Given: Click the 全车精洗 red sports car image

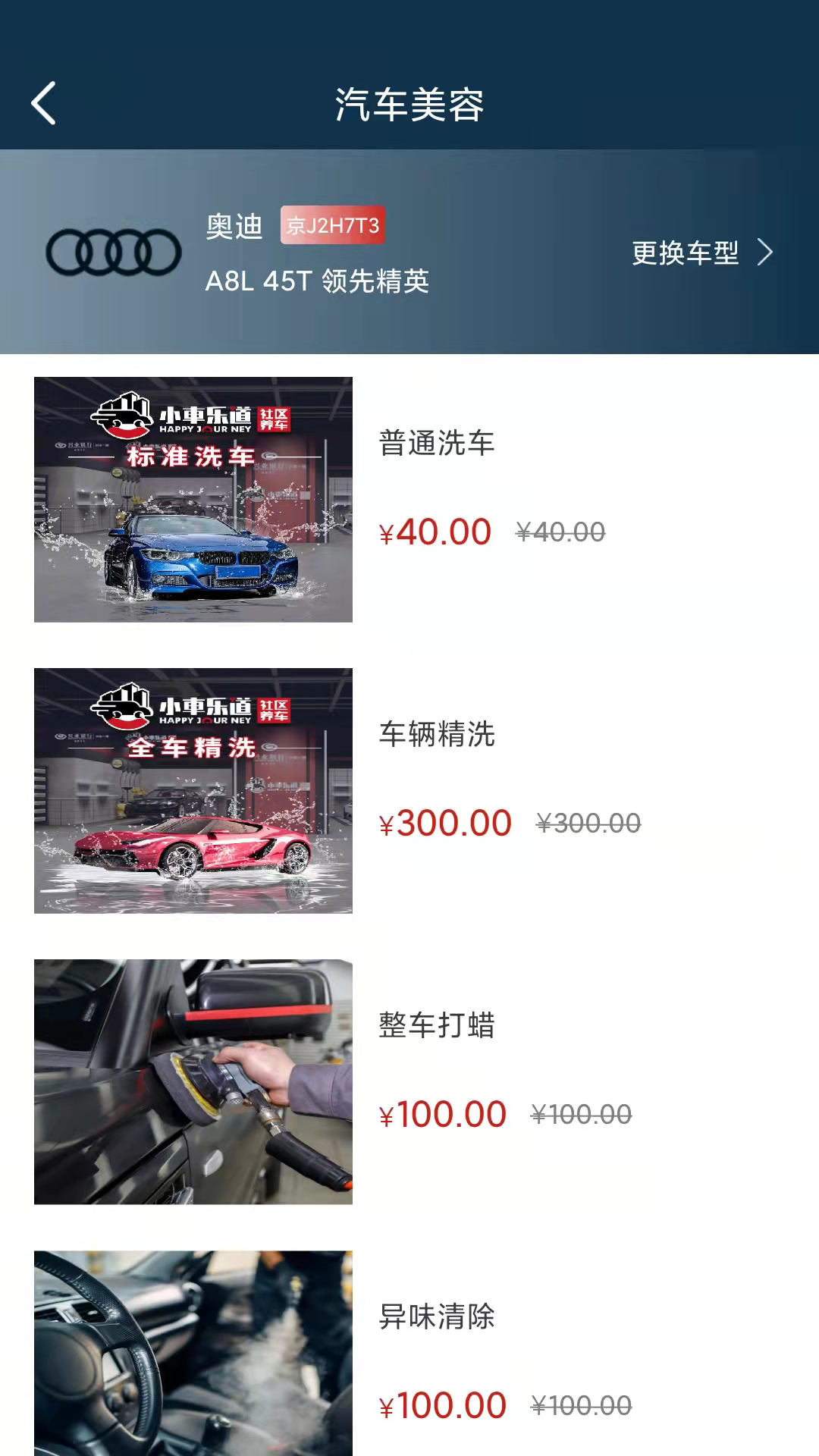Looking at the screenshot, I should pyautogui.click(x=192, y=790).
